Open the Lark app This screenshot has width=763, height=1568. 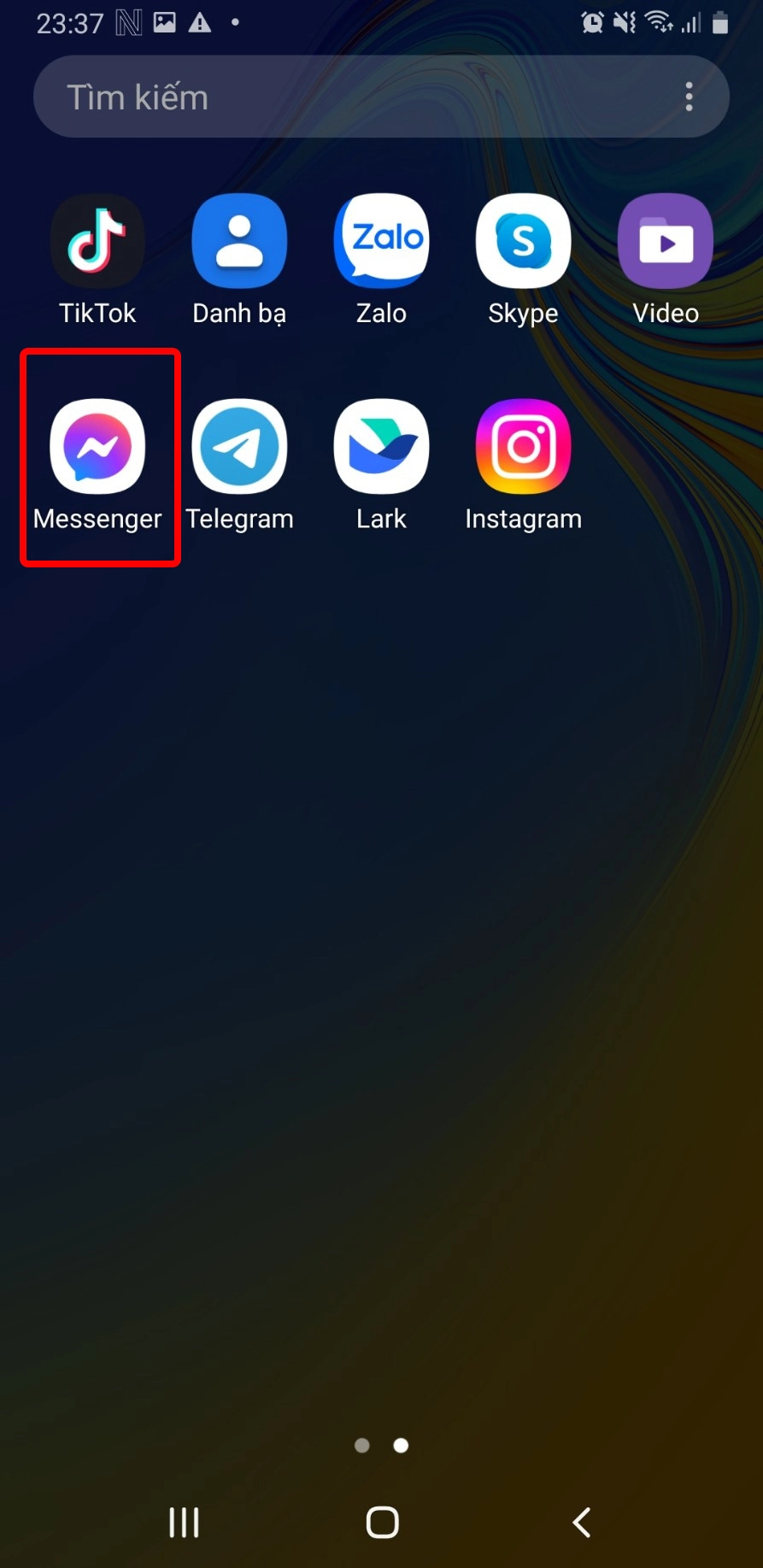(381, 447)
